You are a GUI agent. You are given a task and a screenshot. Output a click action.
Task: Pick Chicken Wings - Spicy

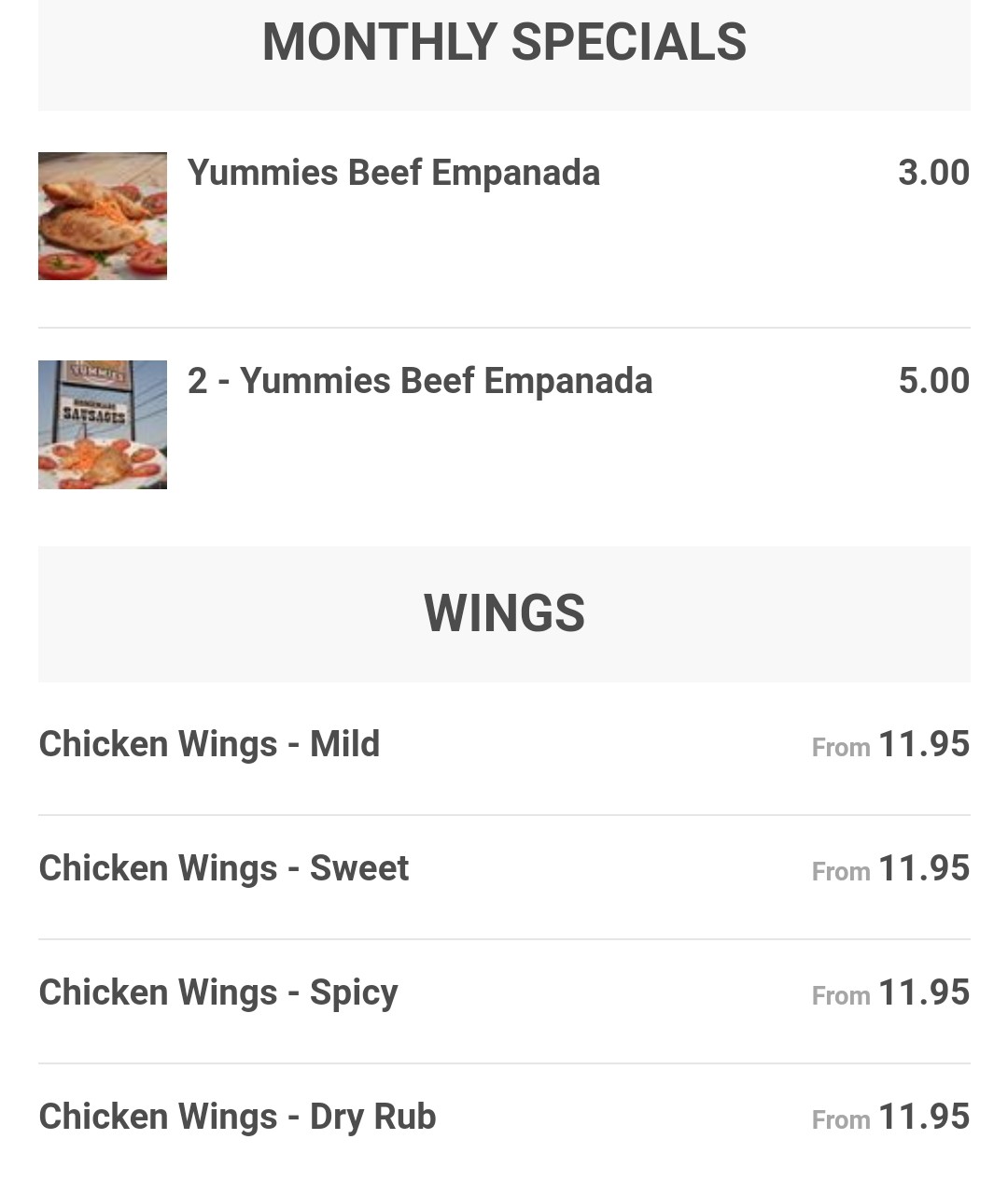click(x=218, y=993)
